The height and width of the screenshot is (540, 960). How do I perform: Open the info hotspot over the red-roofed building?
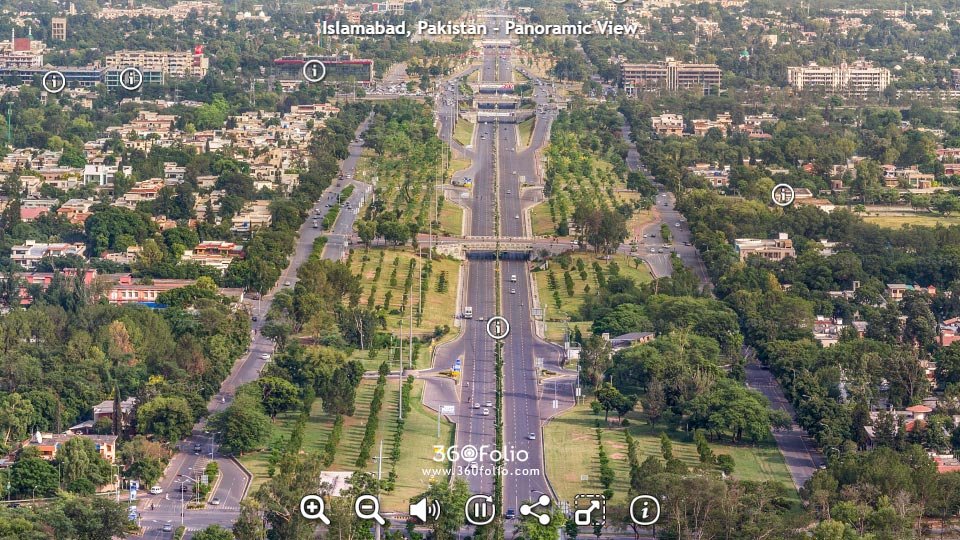pyautogui.click(x=314, y=70)
